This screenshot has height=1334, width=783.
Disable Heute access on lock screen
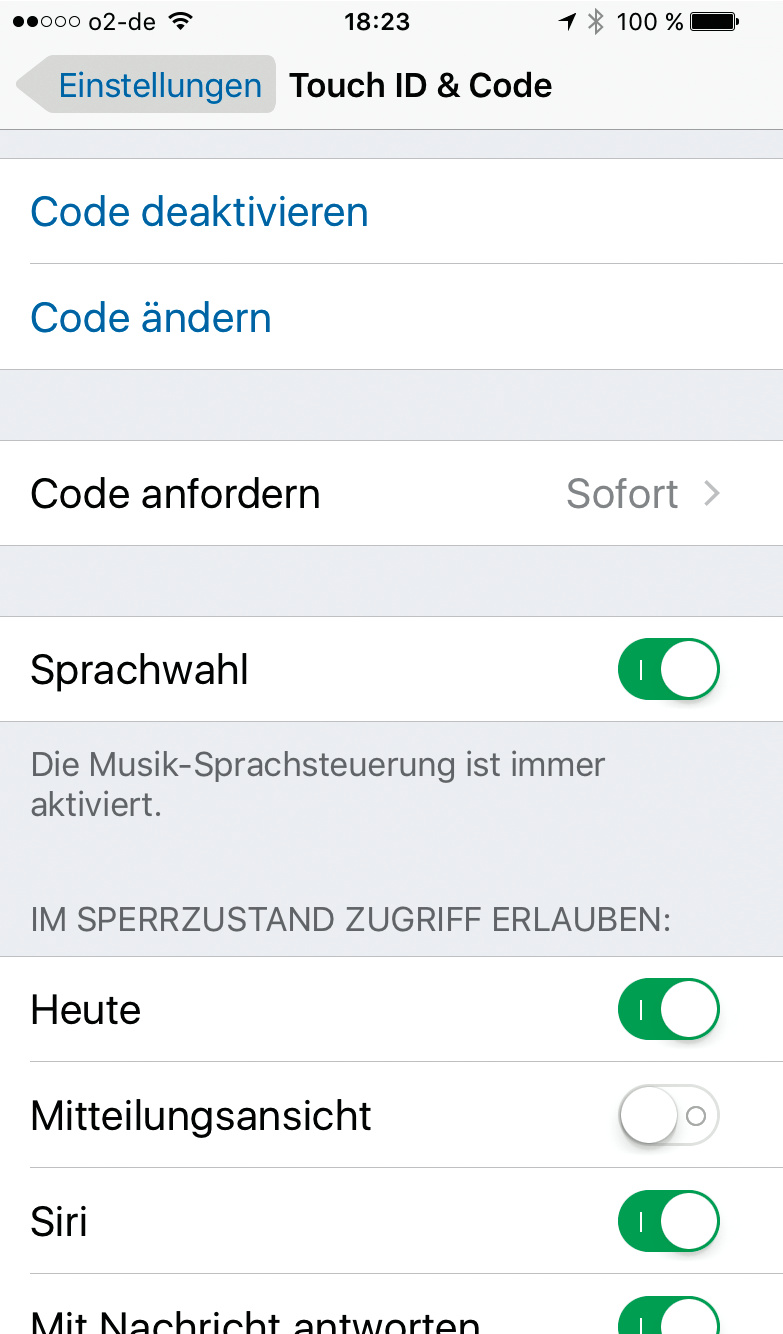click(x=668, y=1010)
